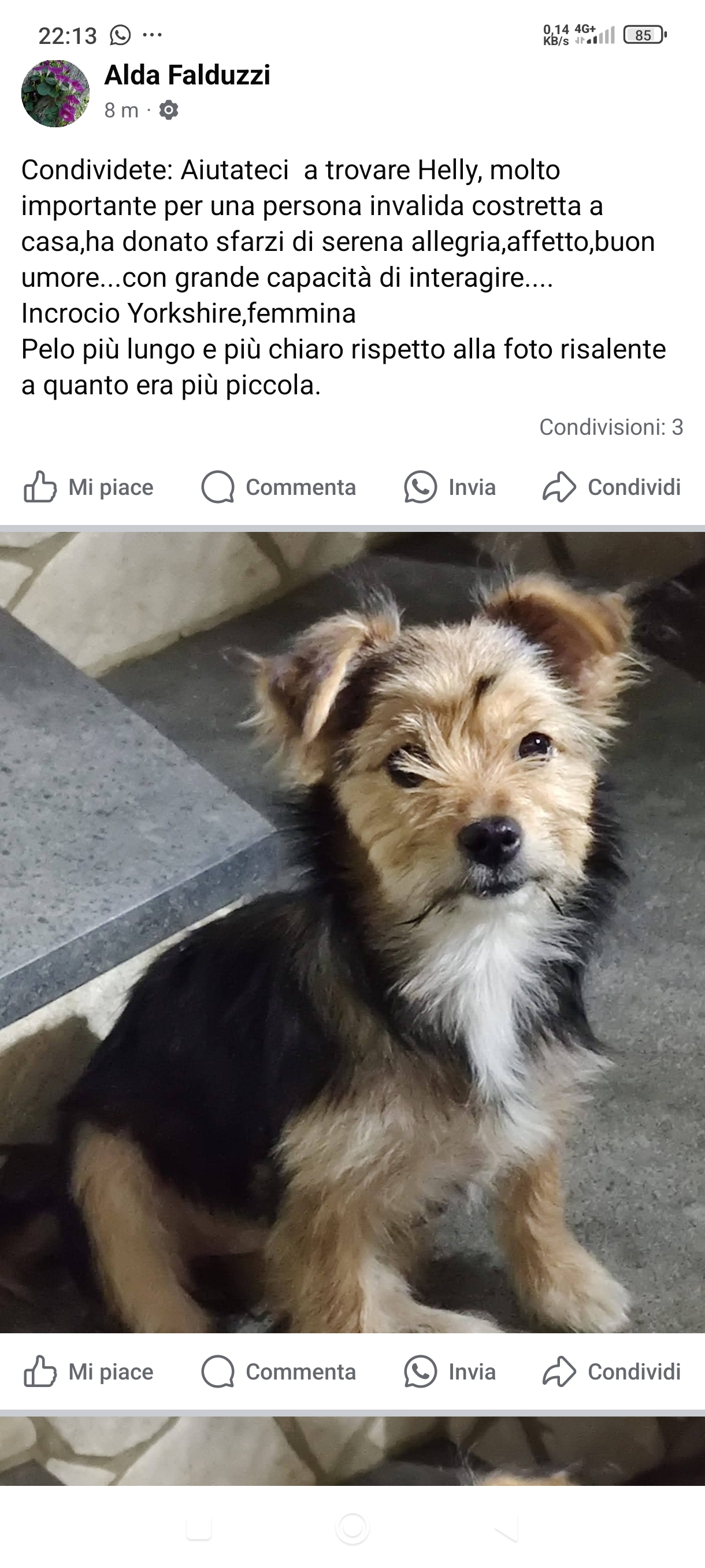The height and width of the screenshot is (1568, 705).
Task: Comment on the post above the photo
Action: pos(279,487)
